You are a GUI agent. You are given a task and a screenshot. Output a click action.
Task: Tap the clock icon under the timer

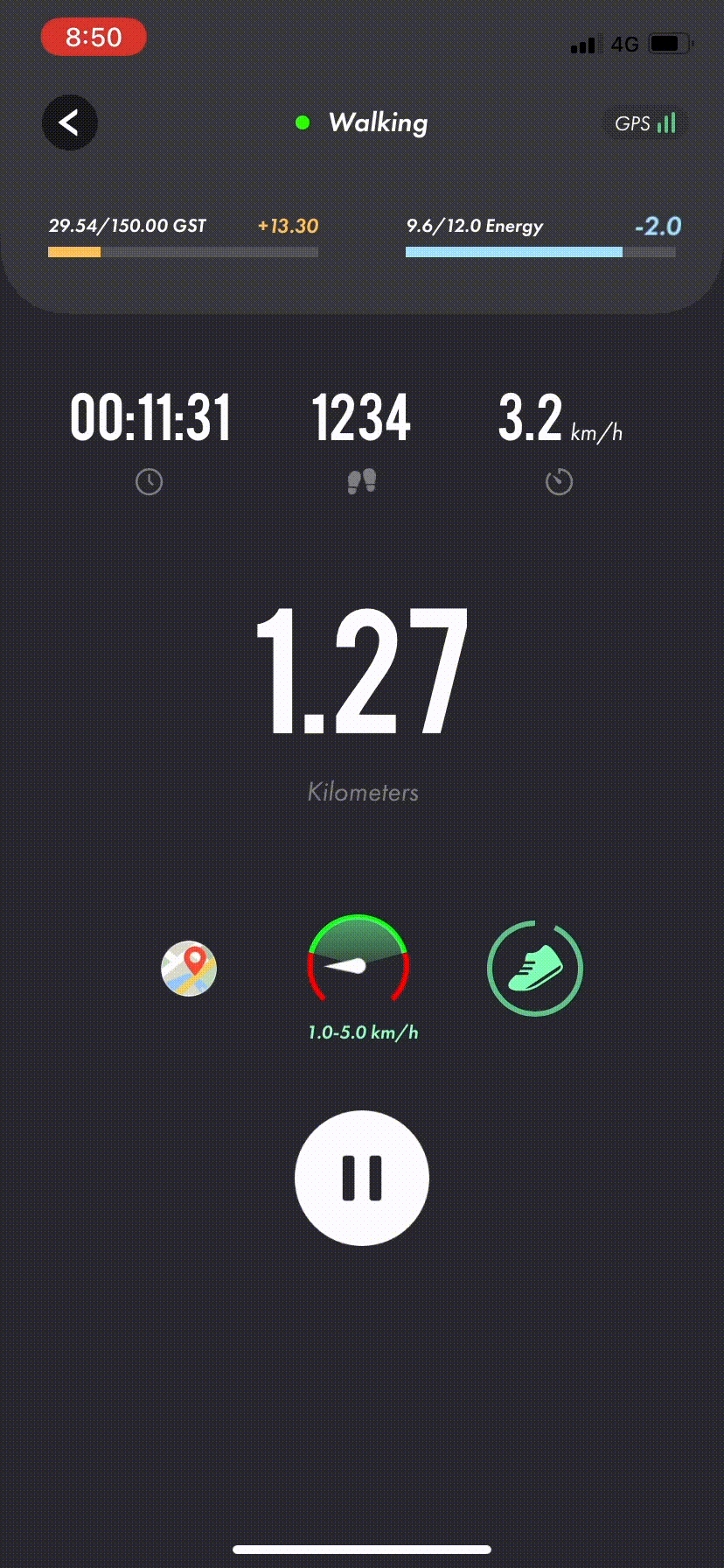tap(149, 480)
